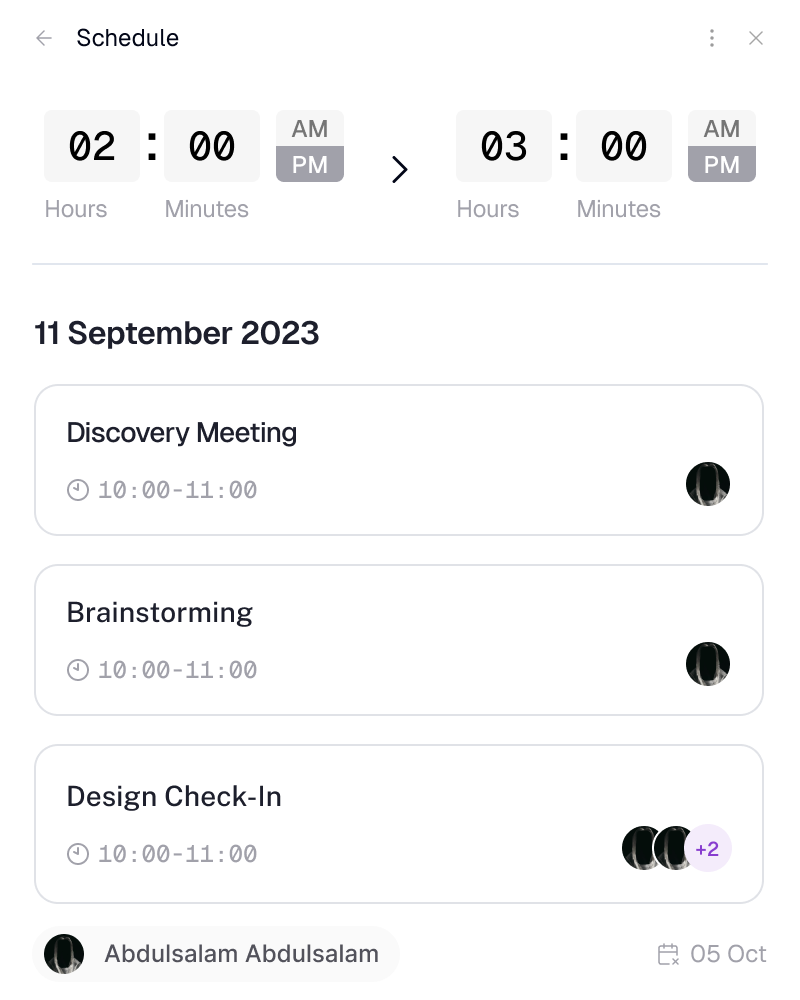Click the clock icon on Design Check-In
The height and width of the screenshot is (1000, 800).
coord(79,854)
